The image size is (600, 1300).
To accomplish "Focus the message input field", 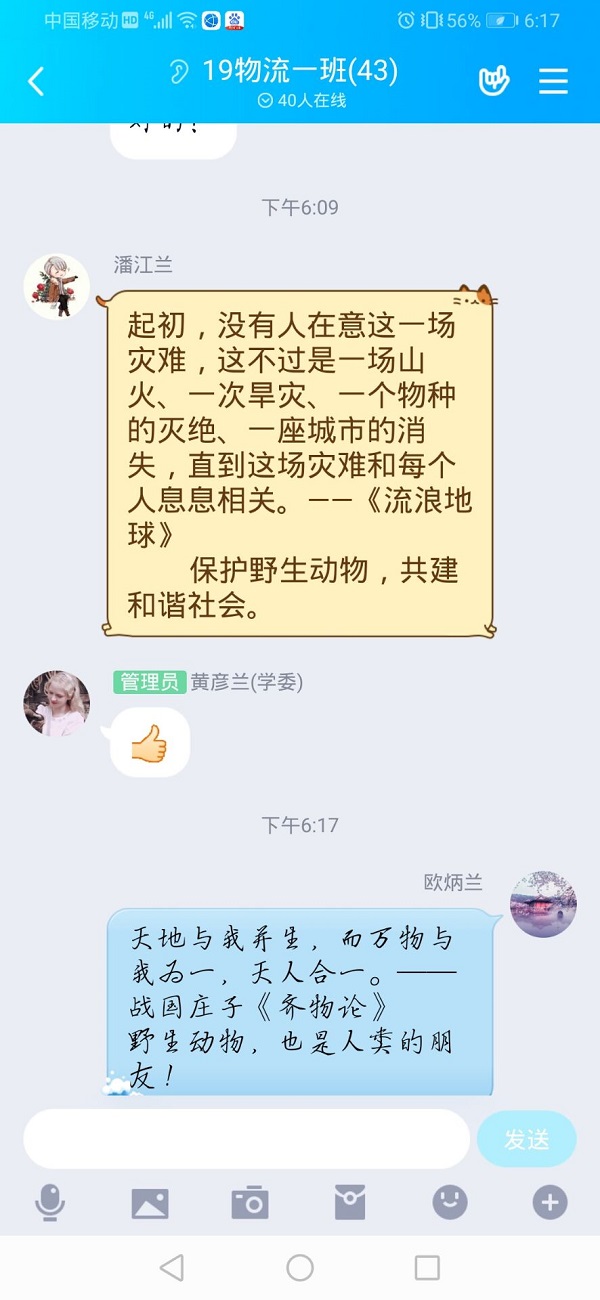I will pos(246,1139).
